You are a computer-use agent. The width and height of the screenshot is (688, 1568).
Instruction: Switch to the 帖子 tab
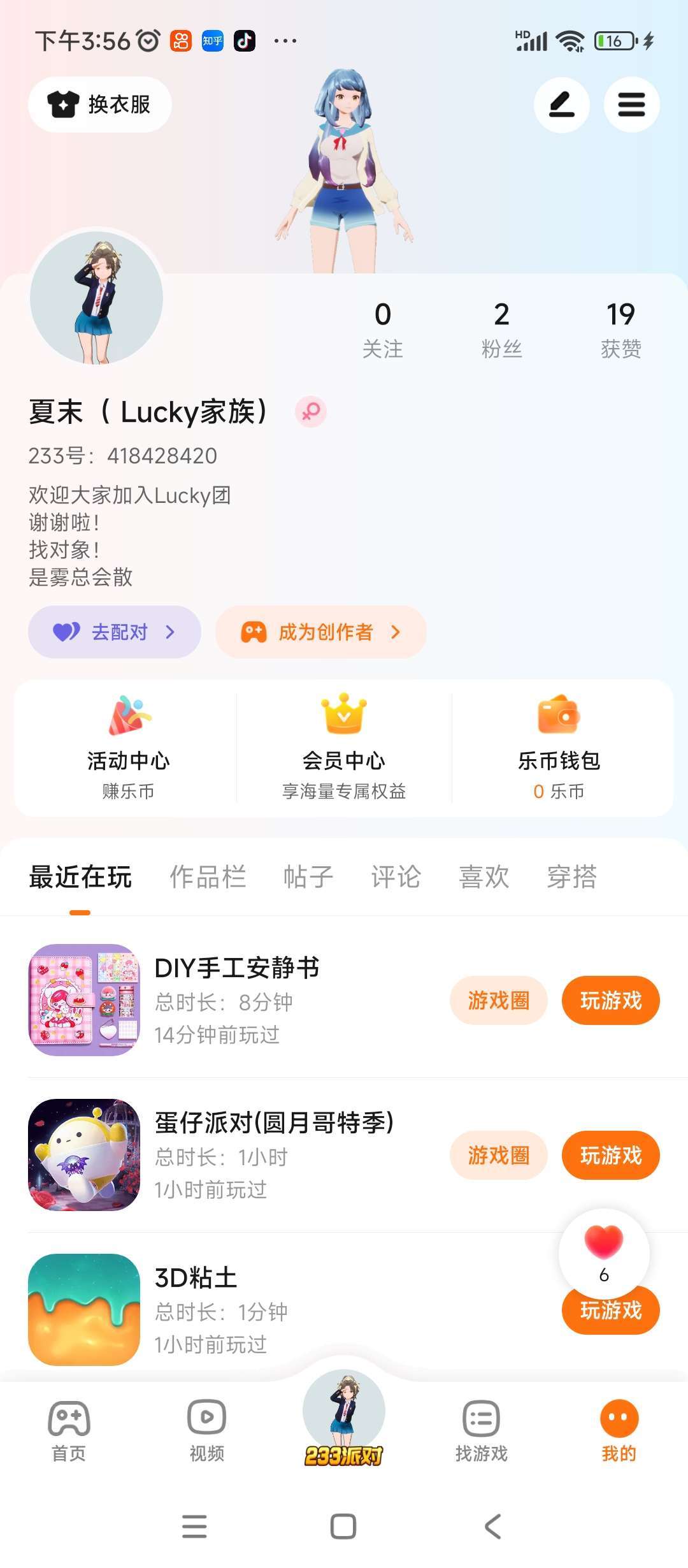tap(308, 876)
